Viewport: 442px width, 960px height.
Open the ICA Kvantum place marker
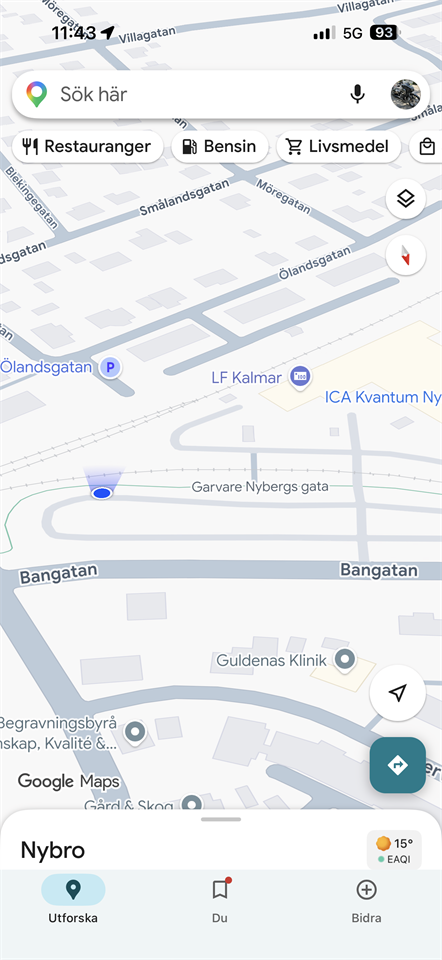coord(383,397)
